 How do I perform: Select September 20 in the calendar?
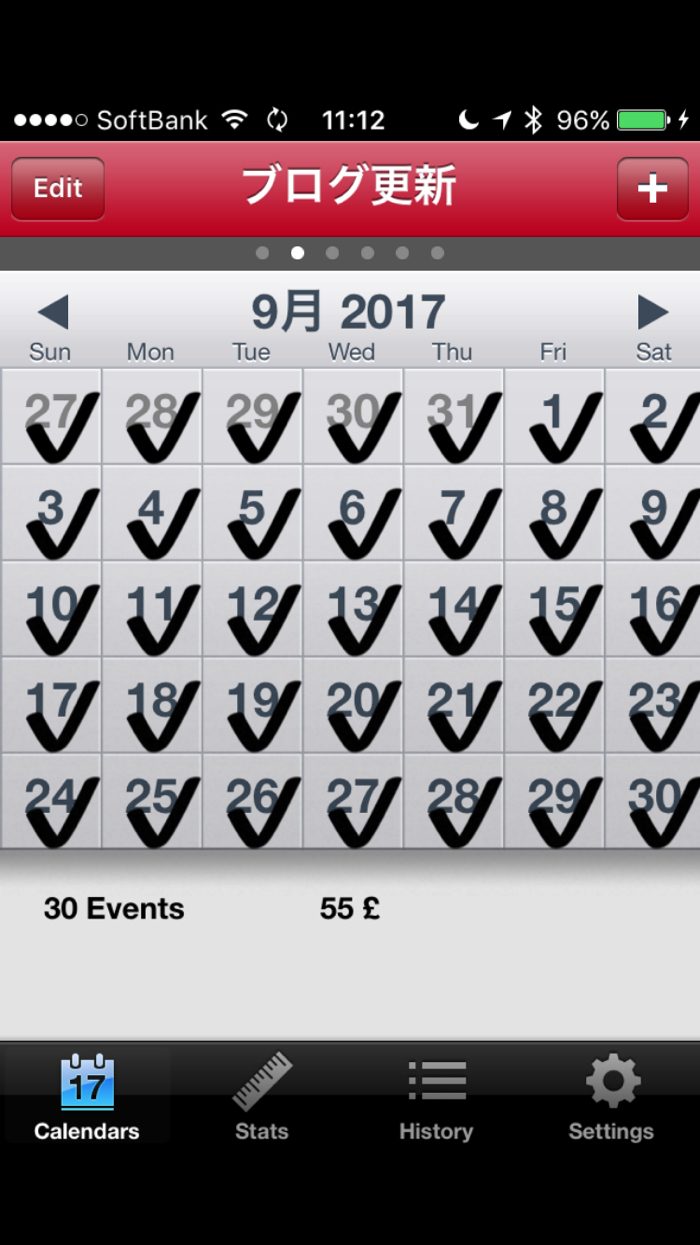[353, 705]
